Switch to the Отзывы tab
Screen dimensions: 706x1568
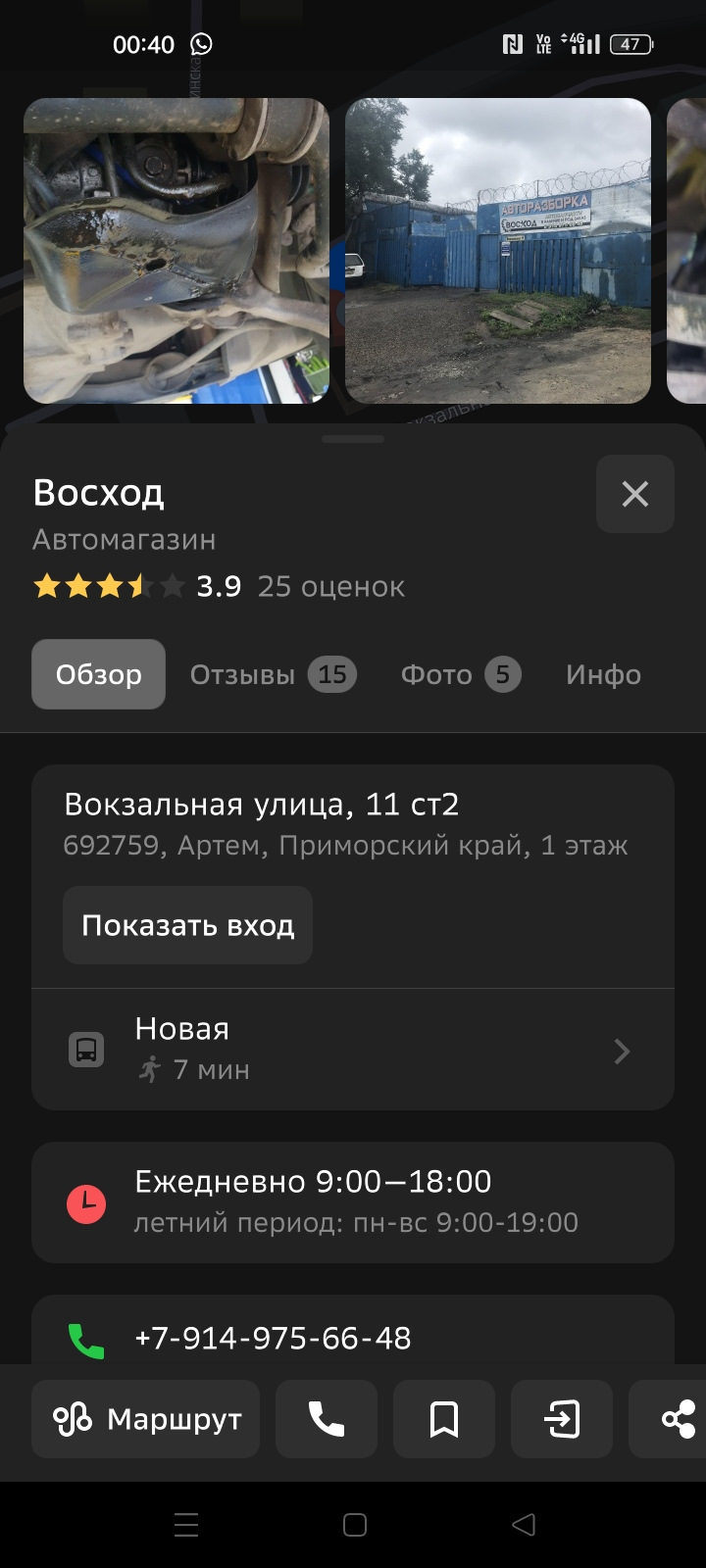[273, 674]
